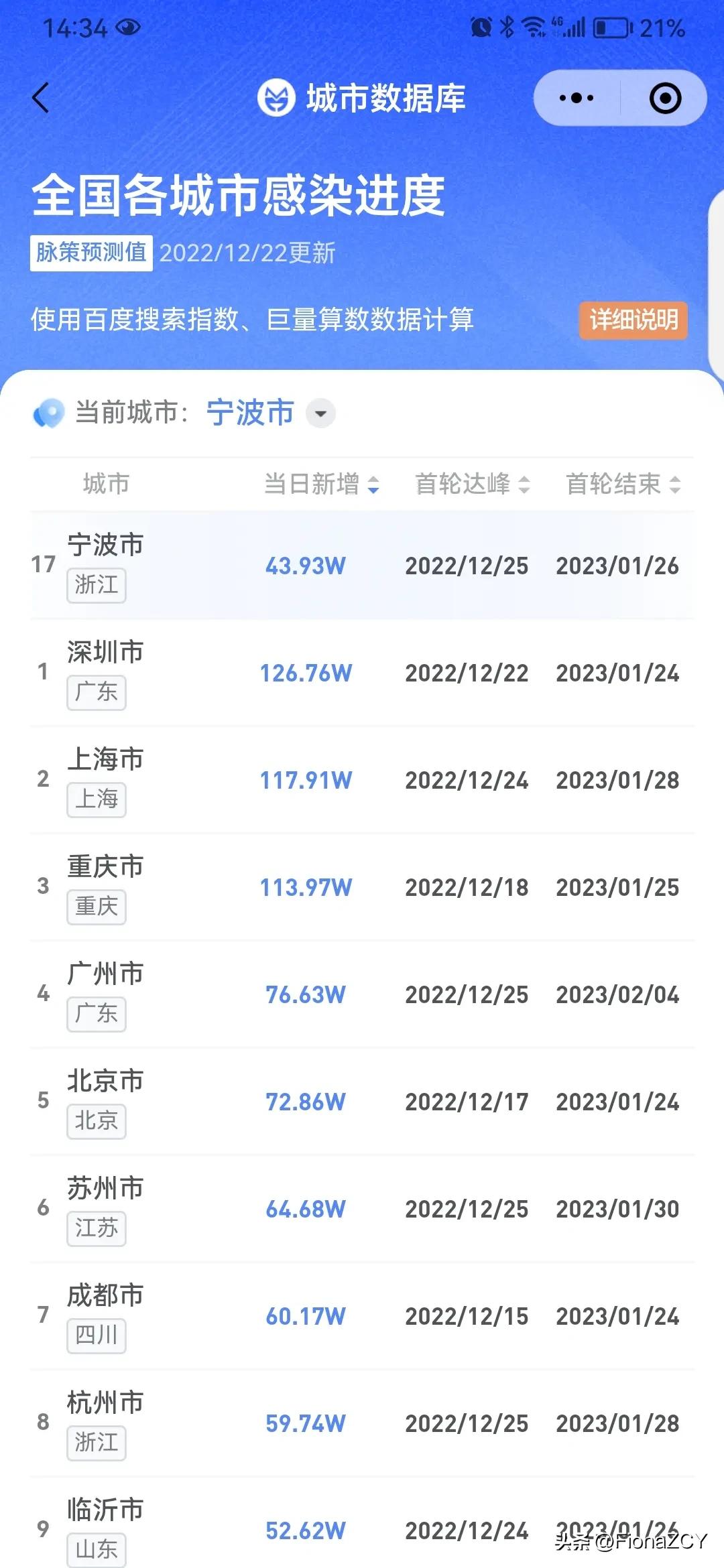Viewport: 724px width, 1568px height.
Task: Select the 脉策预测值 label
Action: tap(90, 253)
